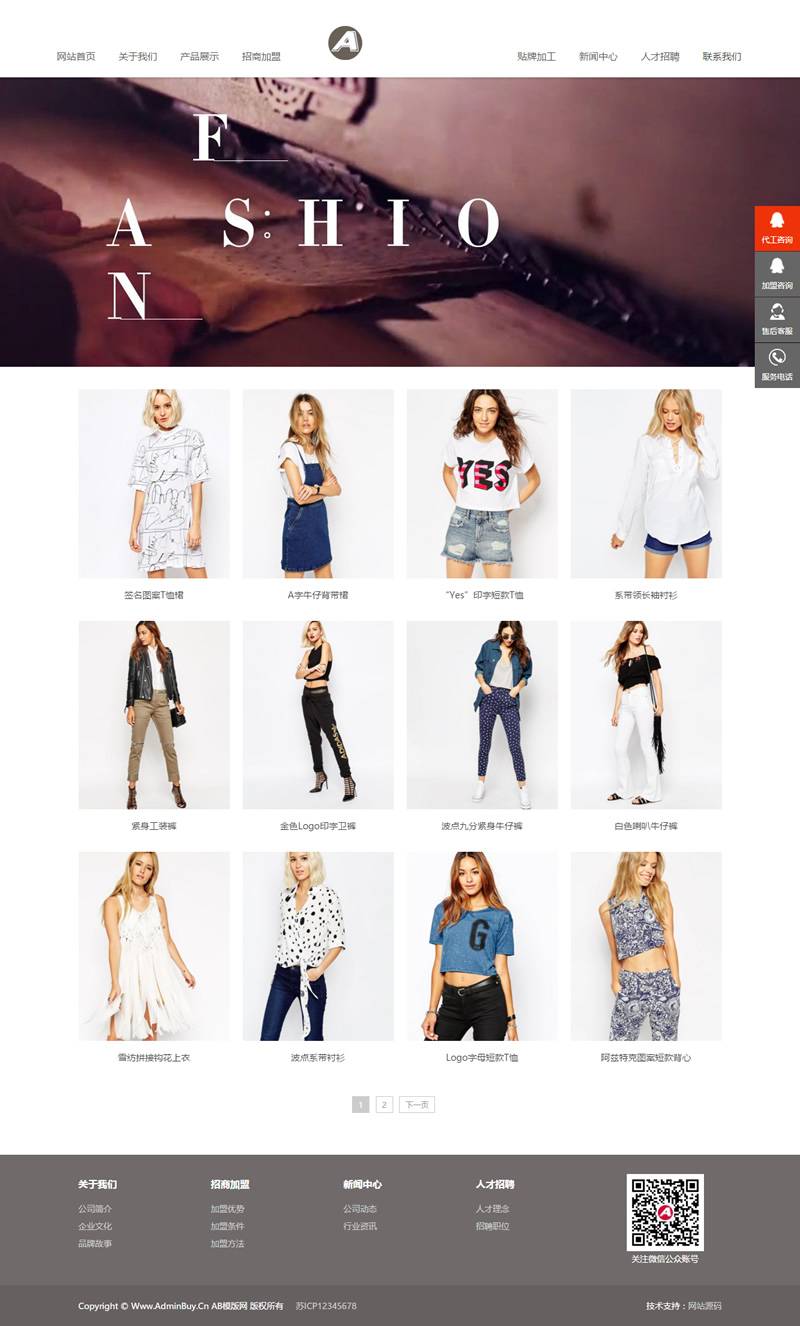
Task: Open the 公司简介 footer link
Action: [95, 1209]
